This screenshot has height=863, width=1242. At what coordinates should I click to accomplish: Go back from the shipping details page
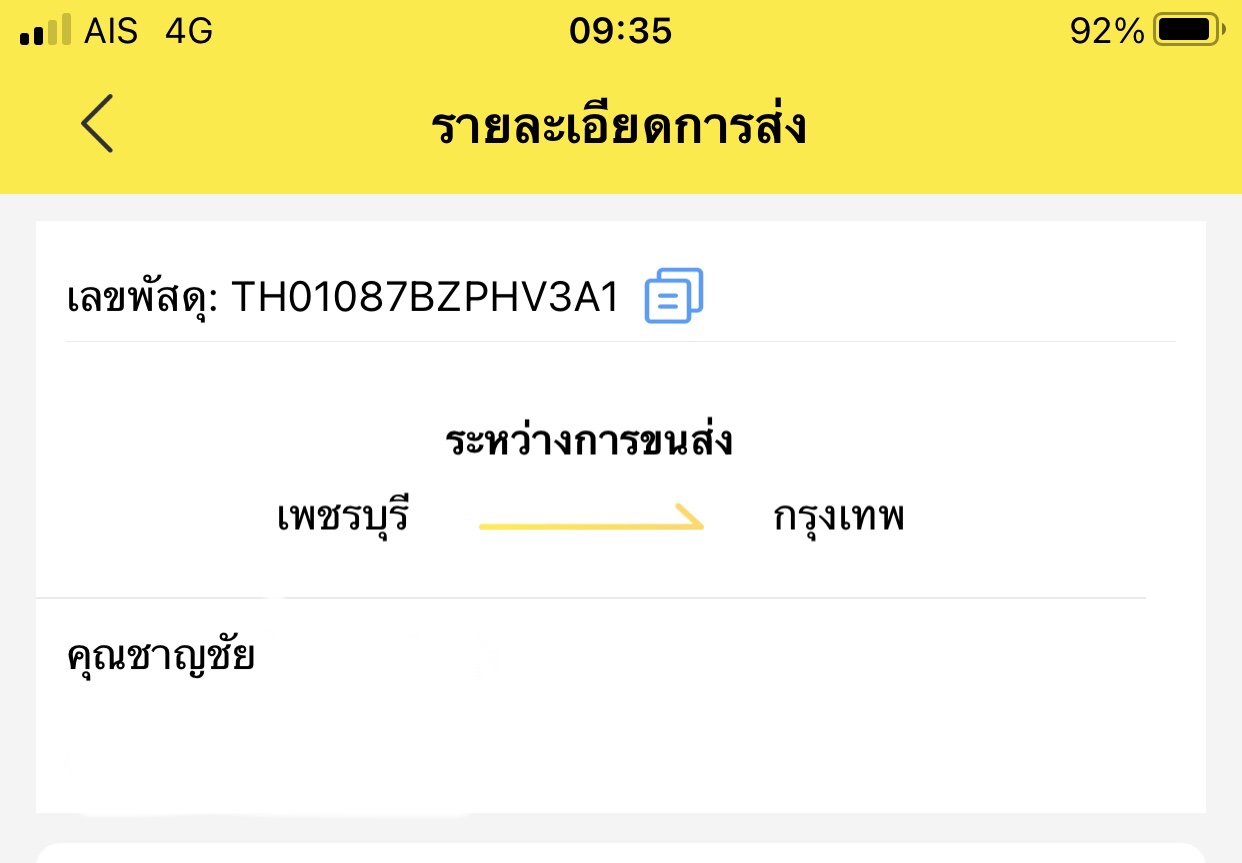(x=97, y=124)
